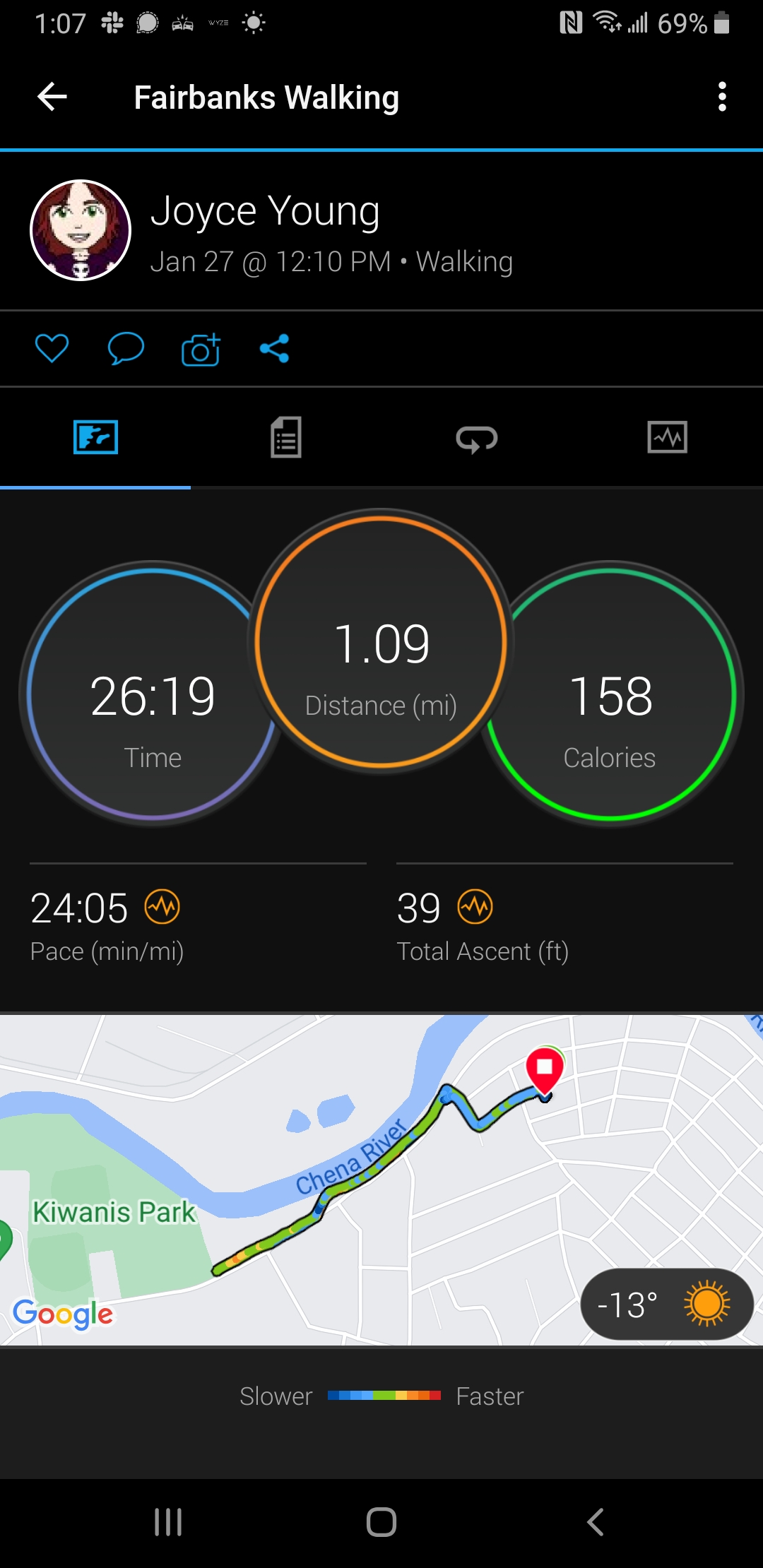Tap the -13° weather badge
763x1568 pixels.
pyautogui.click(x=667, y=1304)
